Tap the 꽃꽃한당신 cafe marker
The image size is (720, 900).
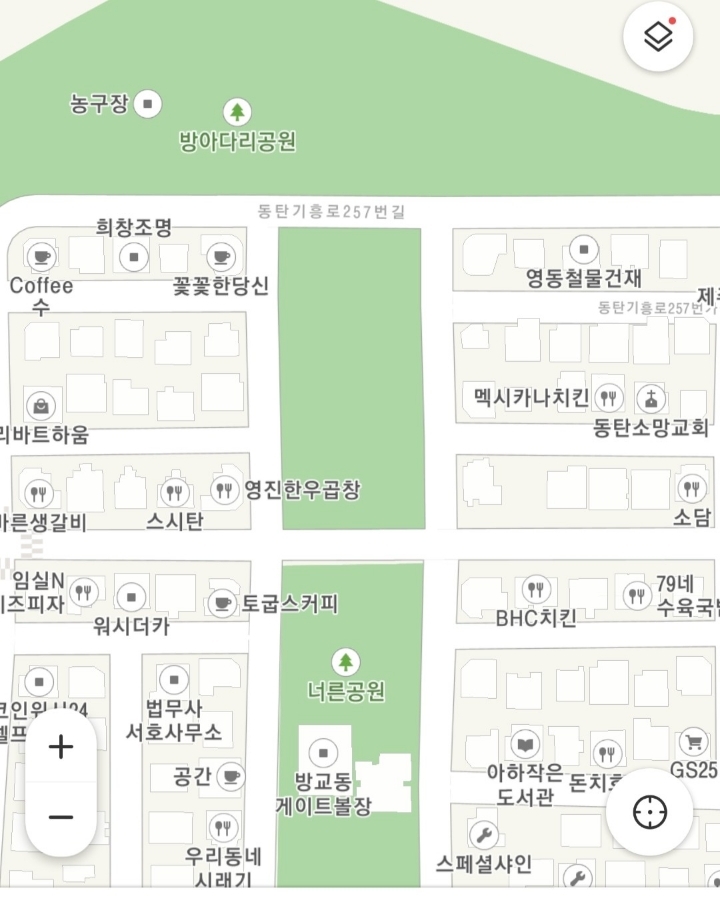(x=218, y=255)
